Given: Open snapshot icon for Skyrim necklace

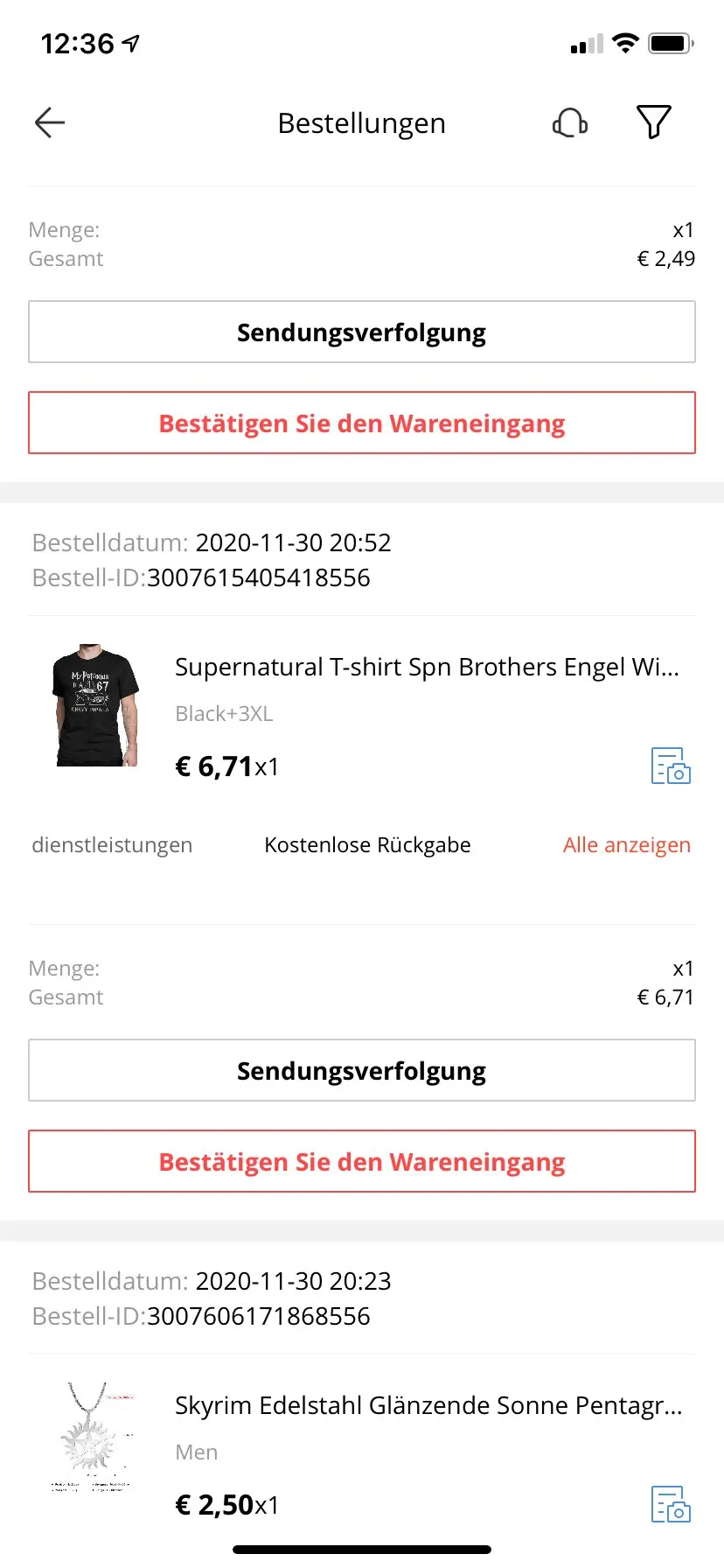Looking at the screenshot, I should (x=671, y=1504).
